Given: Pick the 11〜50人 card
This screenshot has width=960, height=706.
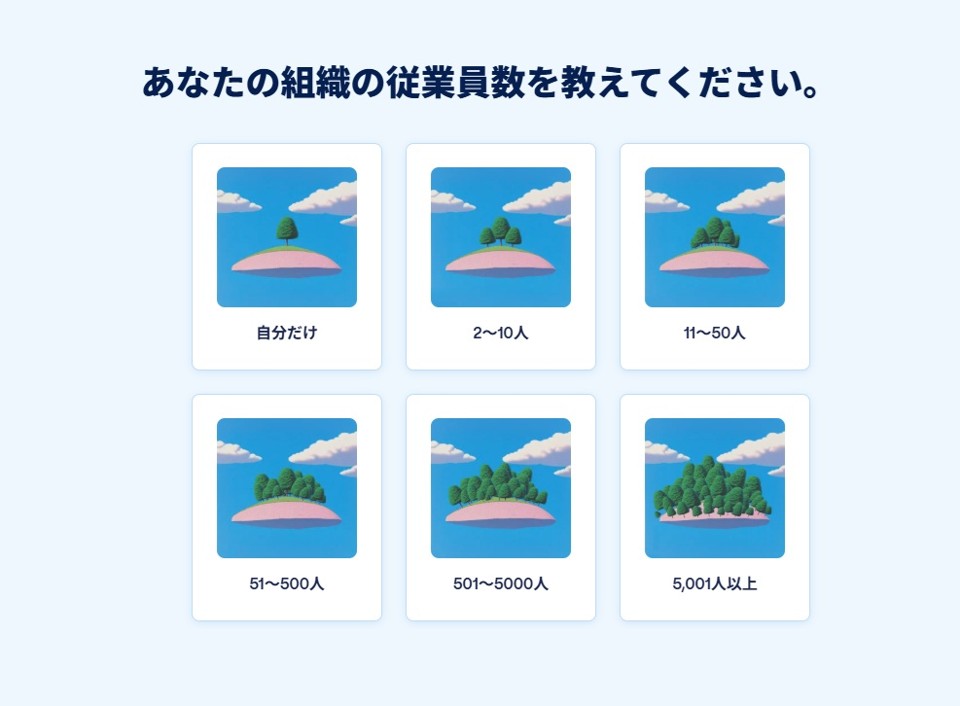Looking at the screenshot, I should click(x=715, y=257).
